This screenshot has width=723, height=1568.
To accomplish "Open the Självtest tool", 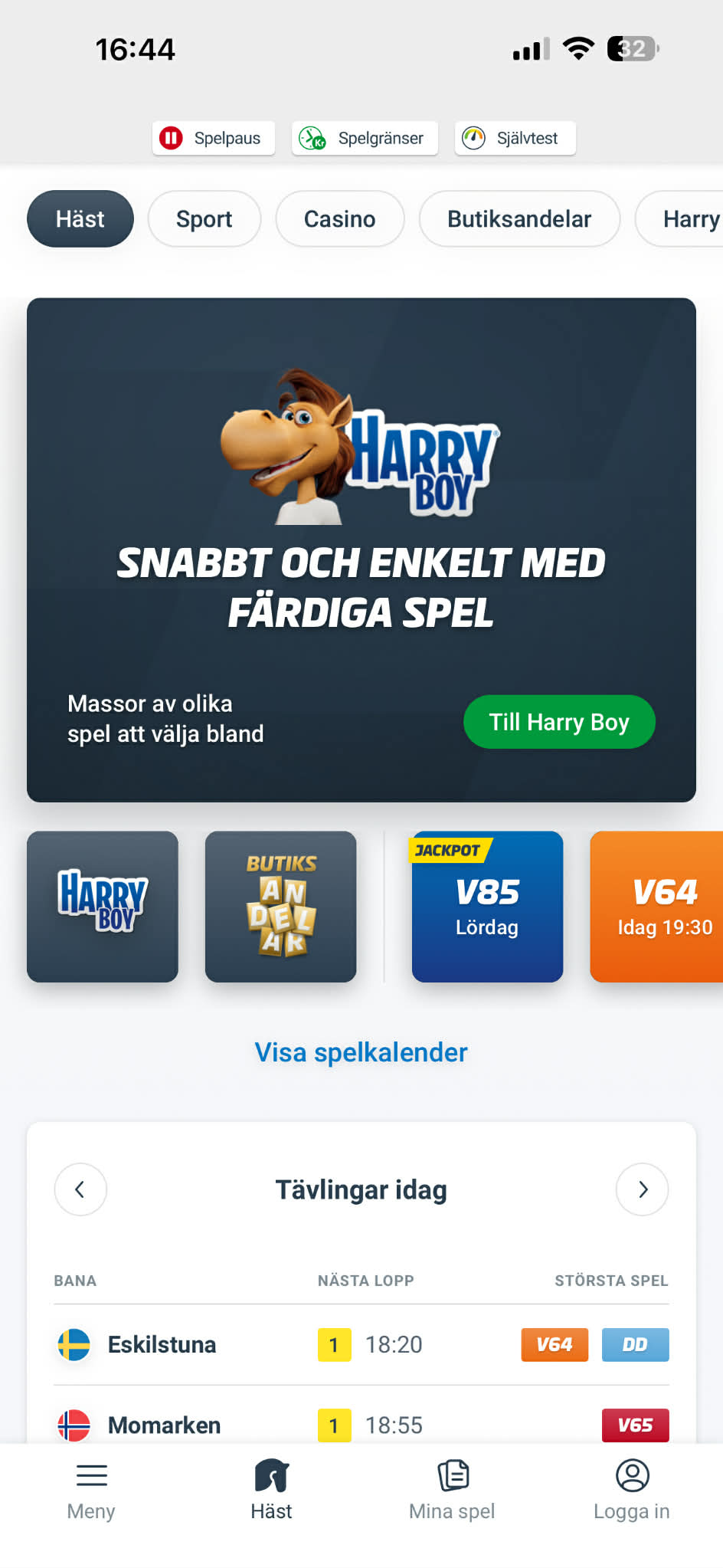I will click(515, 138).
